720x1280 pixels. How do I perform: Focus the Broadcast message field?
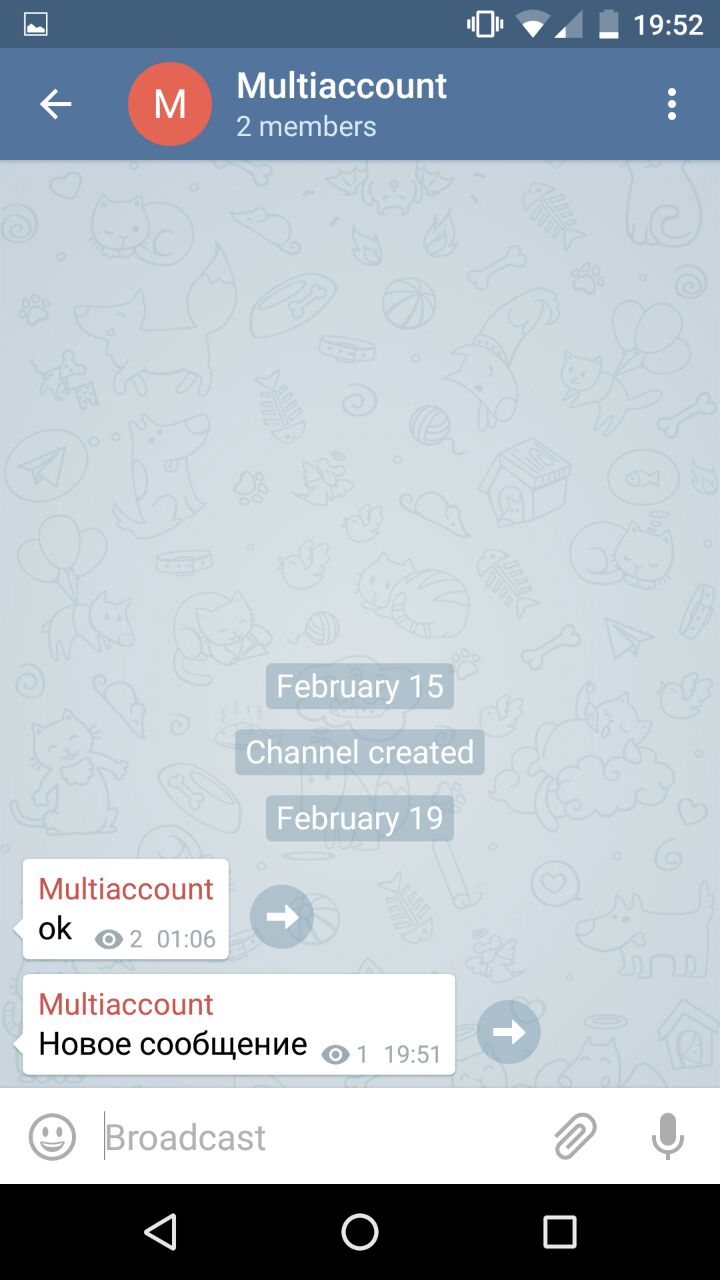point(320,1137)
